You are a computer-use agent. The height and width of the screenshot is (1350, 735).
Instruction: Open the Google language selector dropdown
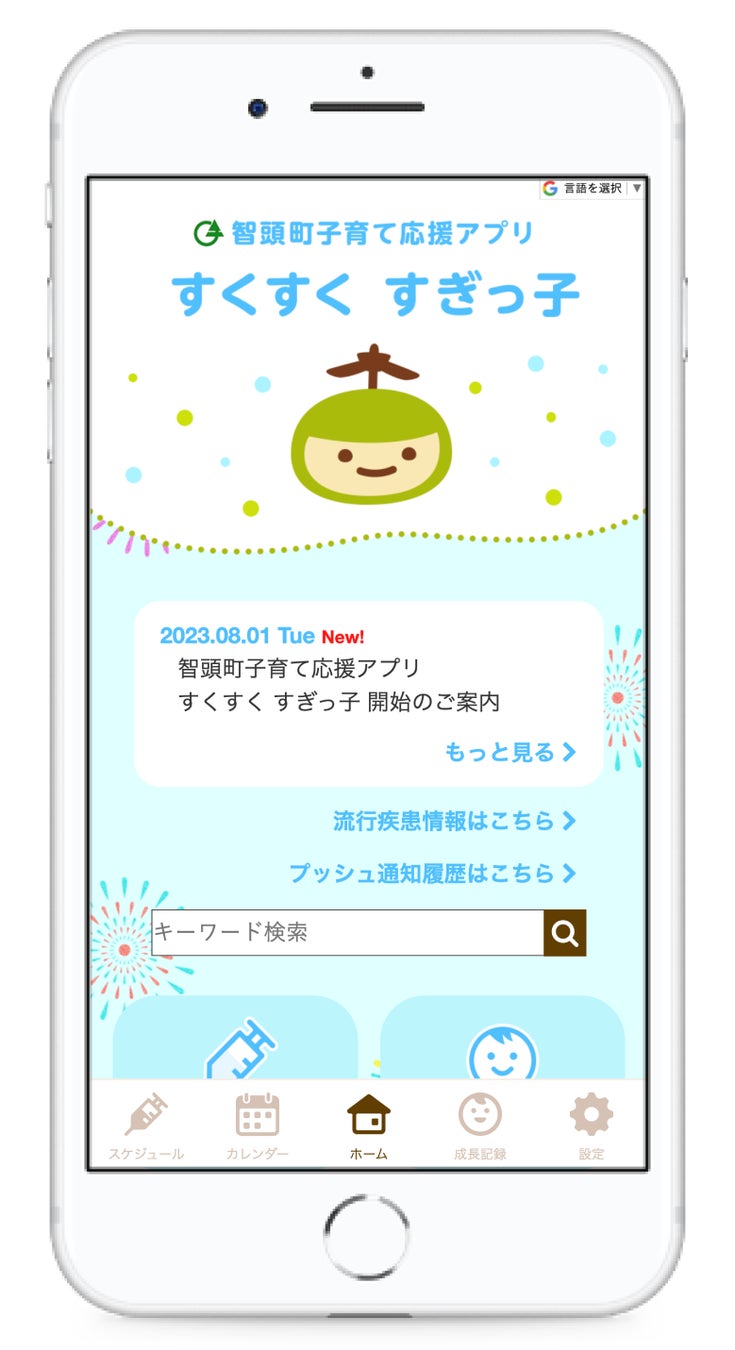click(x=592, y=188)
